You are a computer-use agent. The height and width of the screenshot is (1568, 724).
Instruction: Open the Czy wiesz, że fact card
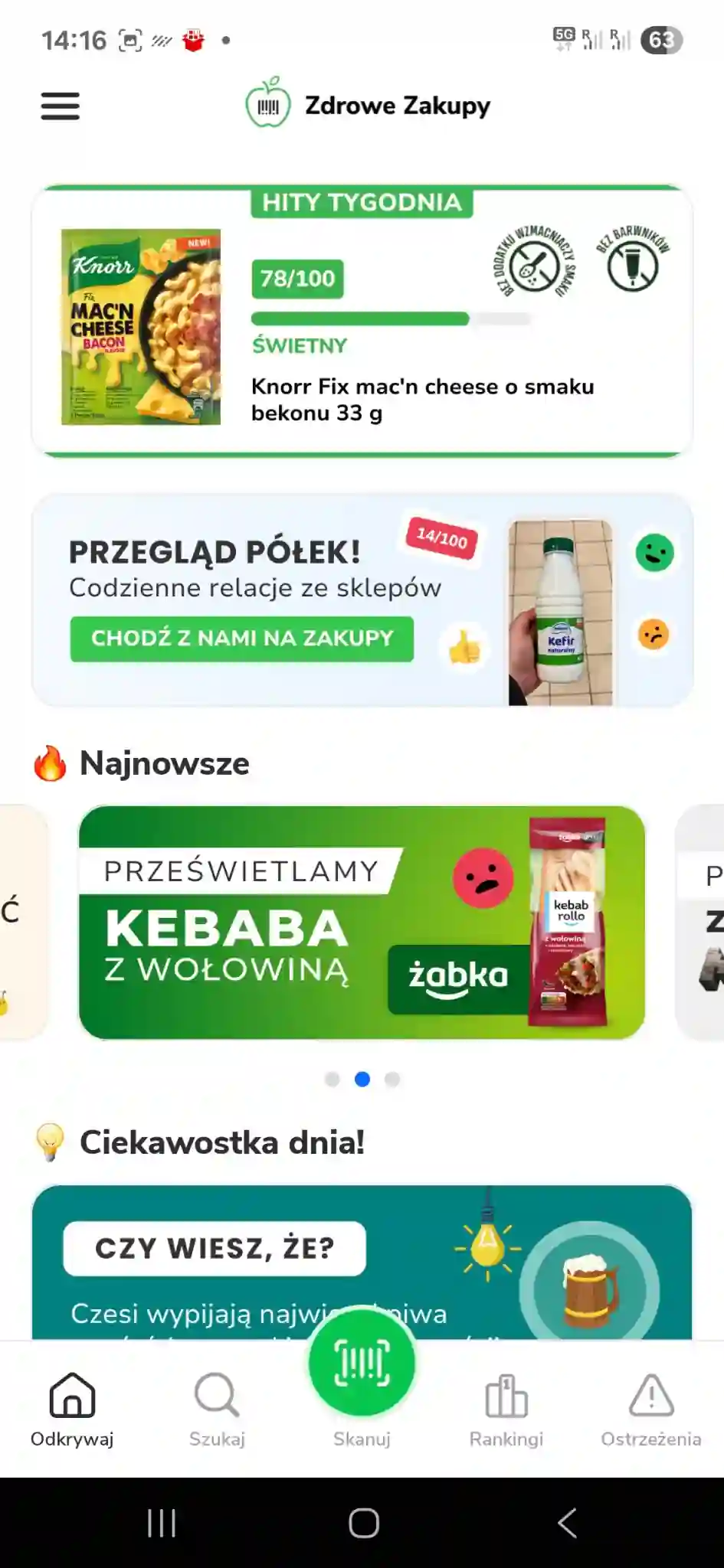click(362, 1262)
